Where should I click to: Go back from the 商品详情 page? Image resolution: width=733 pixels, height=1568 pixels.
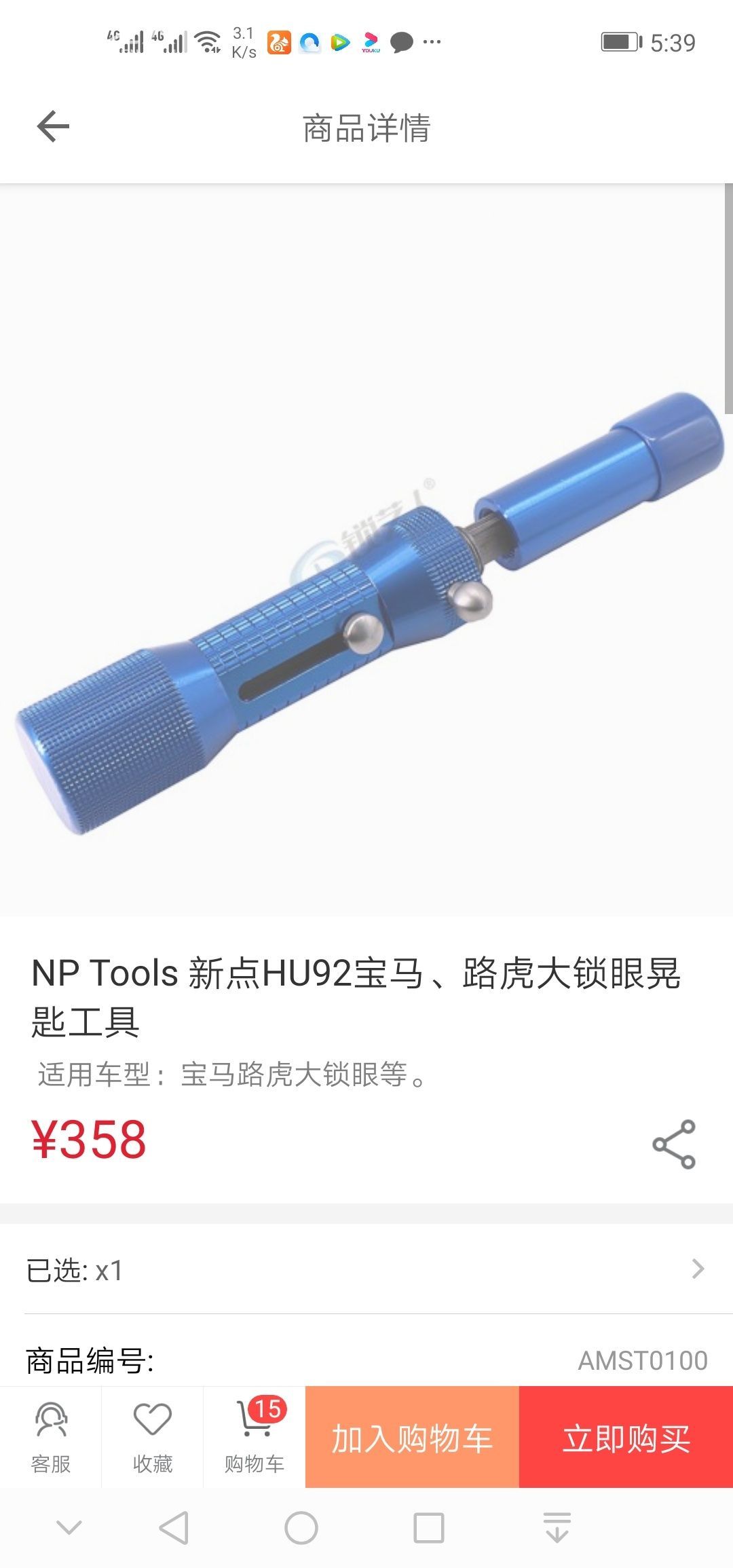click(x=53, y=127)
